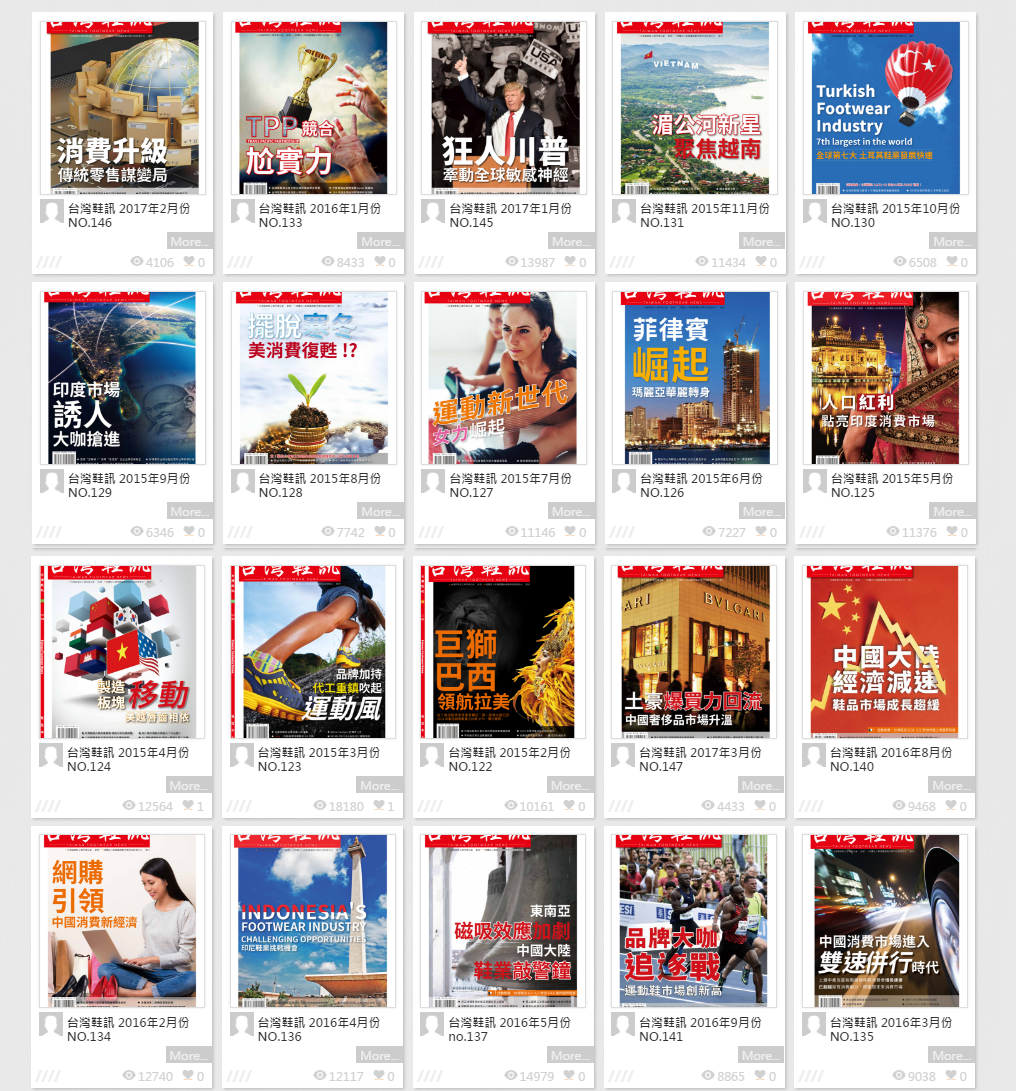Open the NO.126 June 2015 cover
Viewport: 1016px width, 1091px height.
point(695,377)
